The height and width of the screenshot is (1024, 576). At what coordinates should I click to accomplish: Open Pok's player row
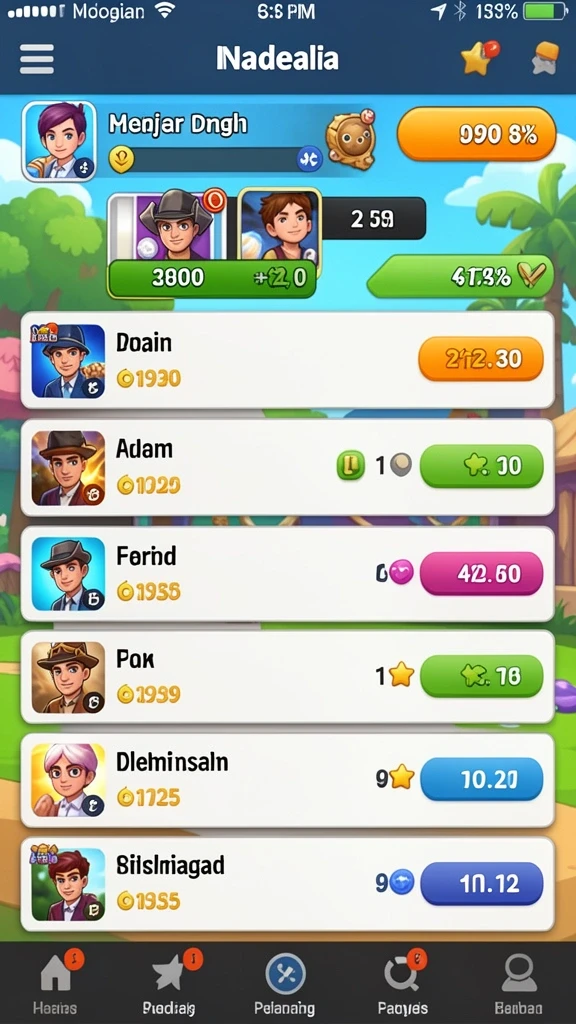287,677
